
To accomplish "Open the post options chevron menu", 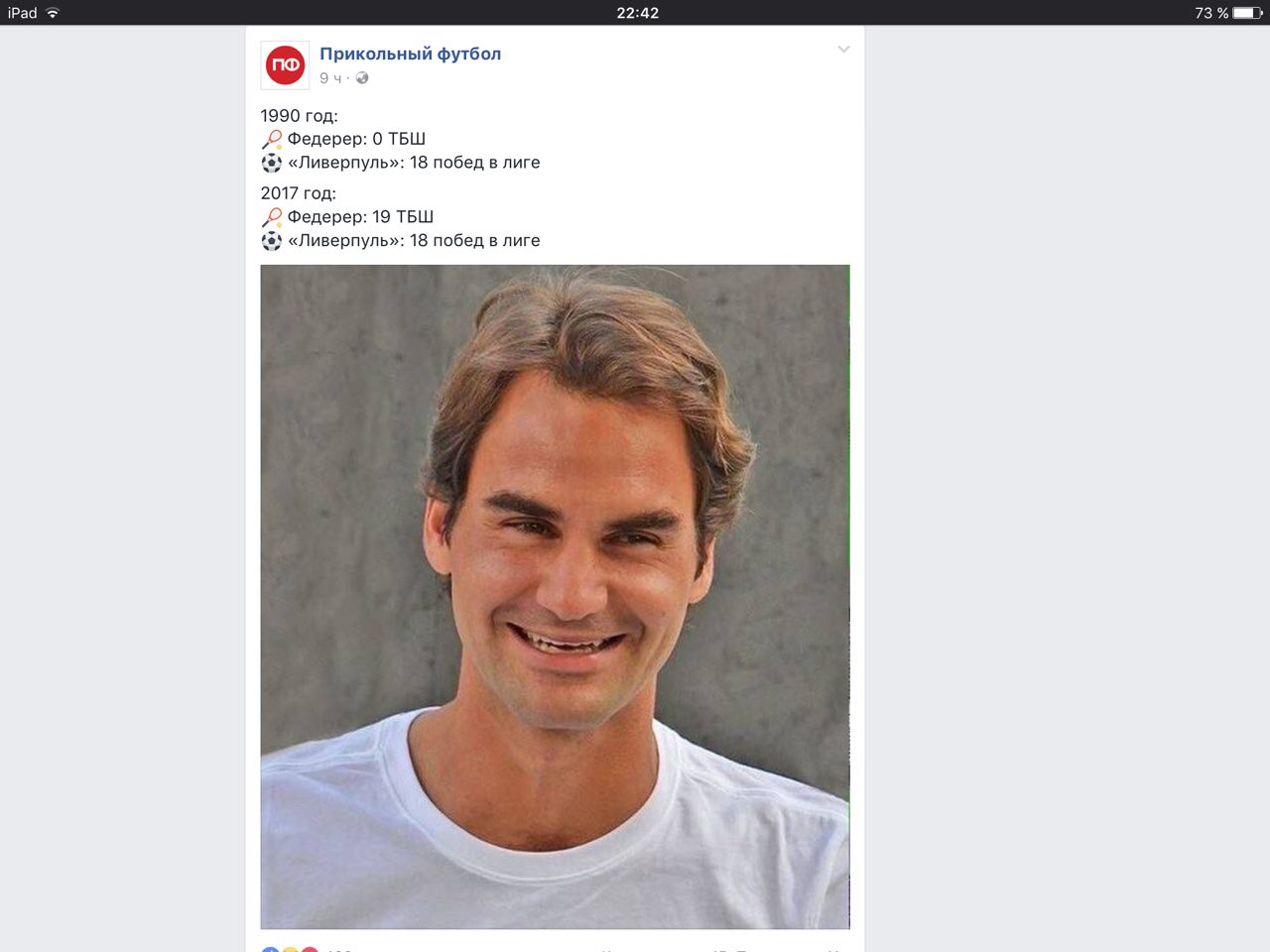I will [843, 50].
